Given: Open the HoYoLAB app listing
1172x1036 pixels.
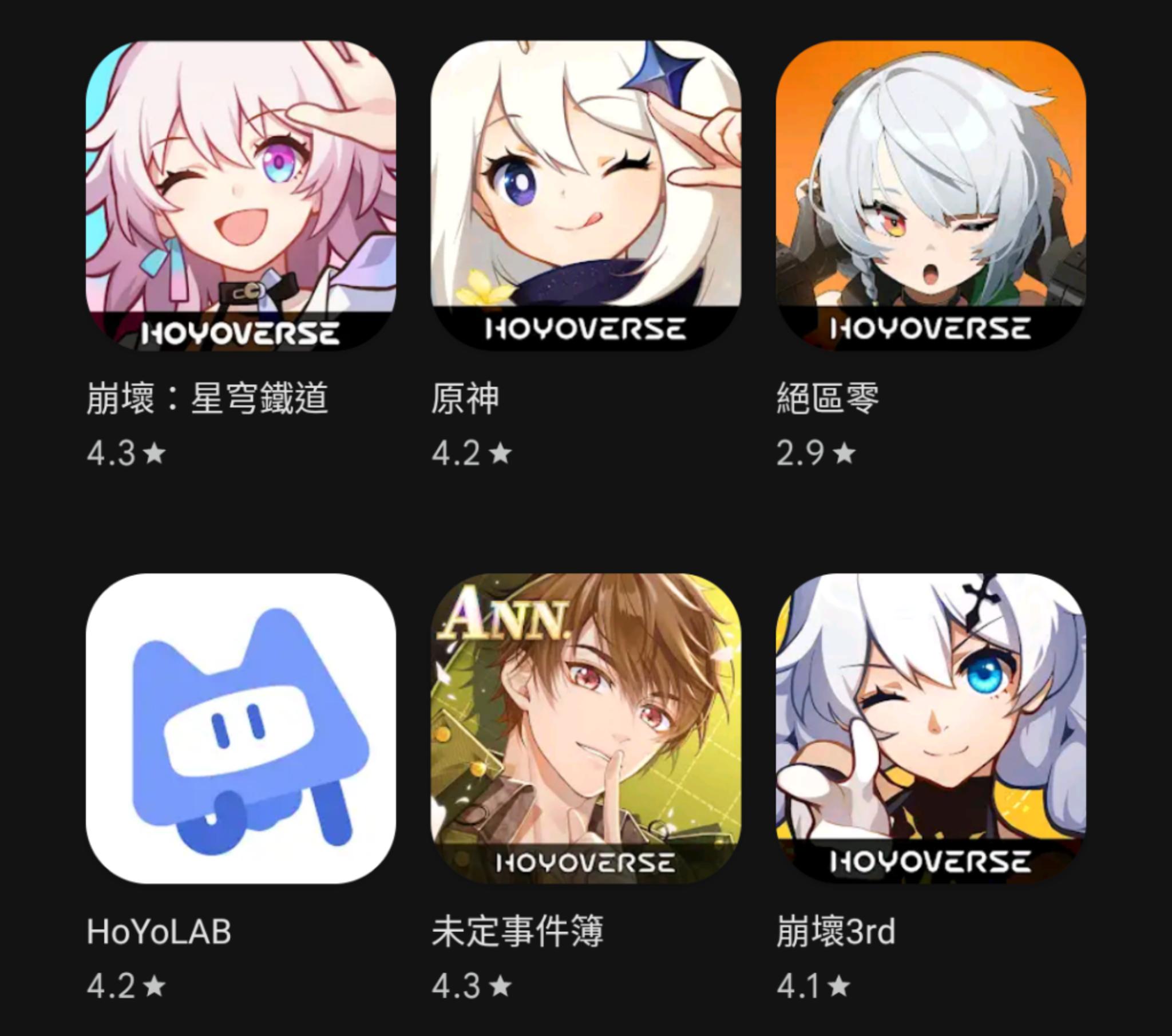Looking at the screenshot, I should 241,728.
